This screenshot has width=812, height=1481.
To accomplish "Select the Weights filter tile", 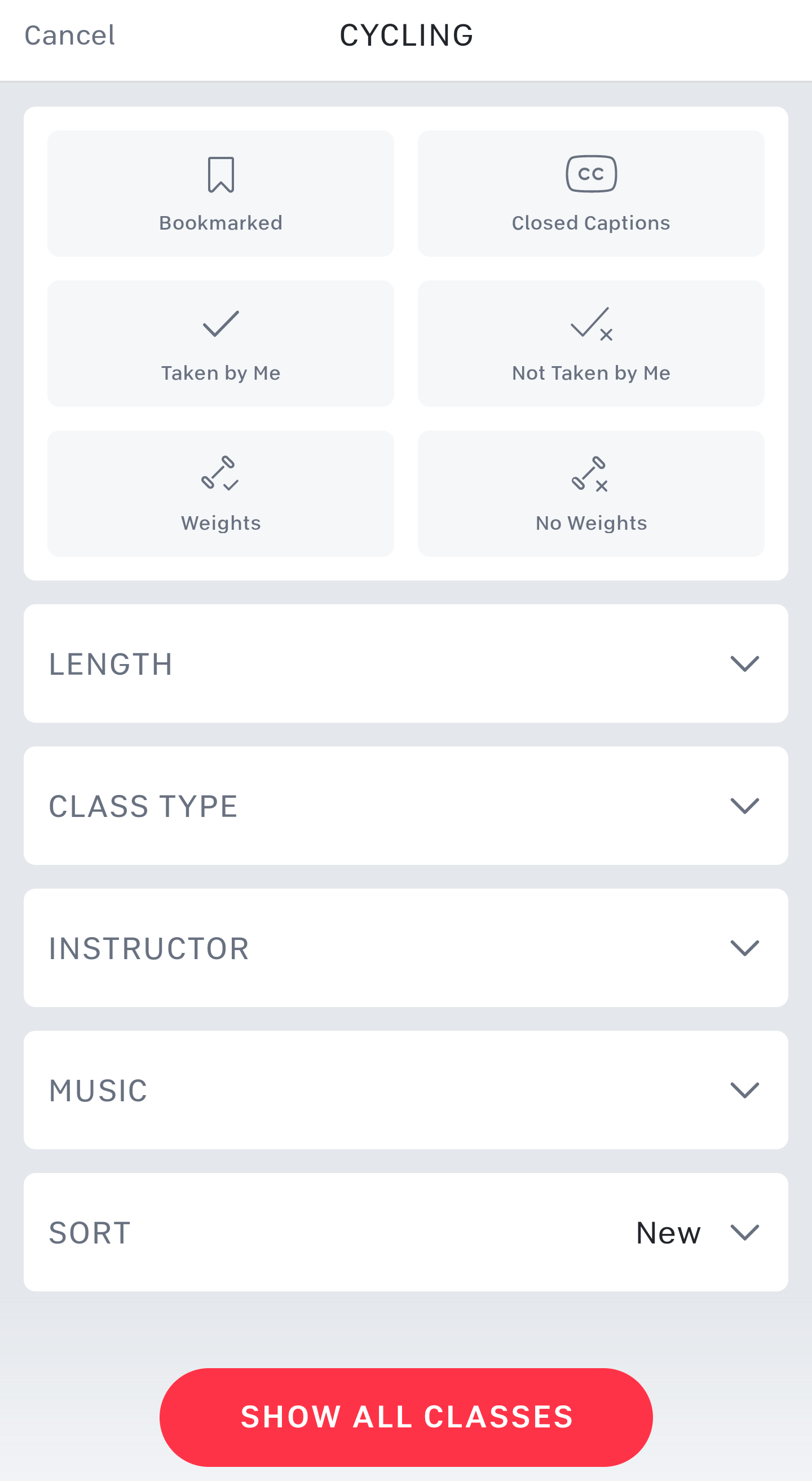I will (220, 494).
